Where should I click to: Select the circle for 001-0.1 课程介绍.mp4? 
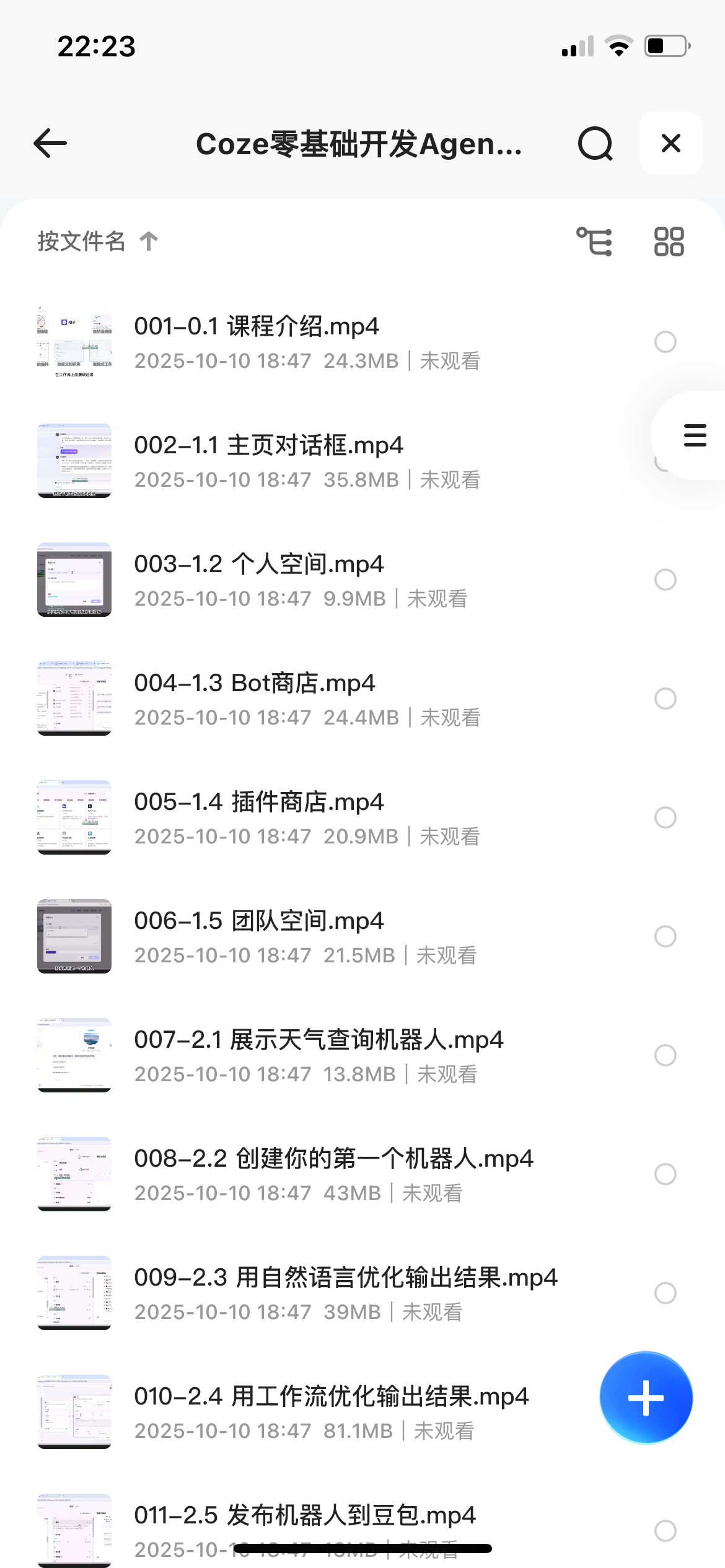[665, 342]
